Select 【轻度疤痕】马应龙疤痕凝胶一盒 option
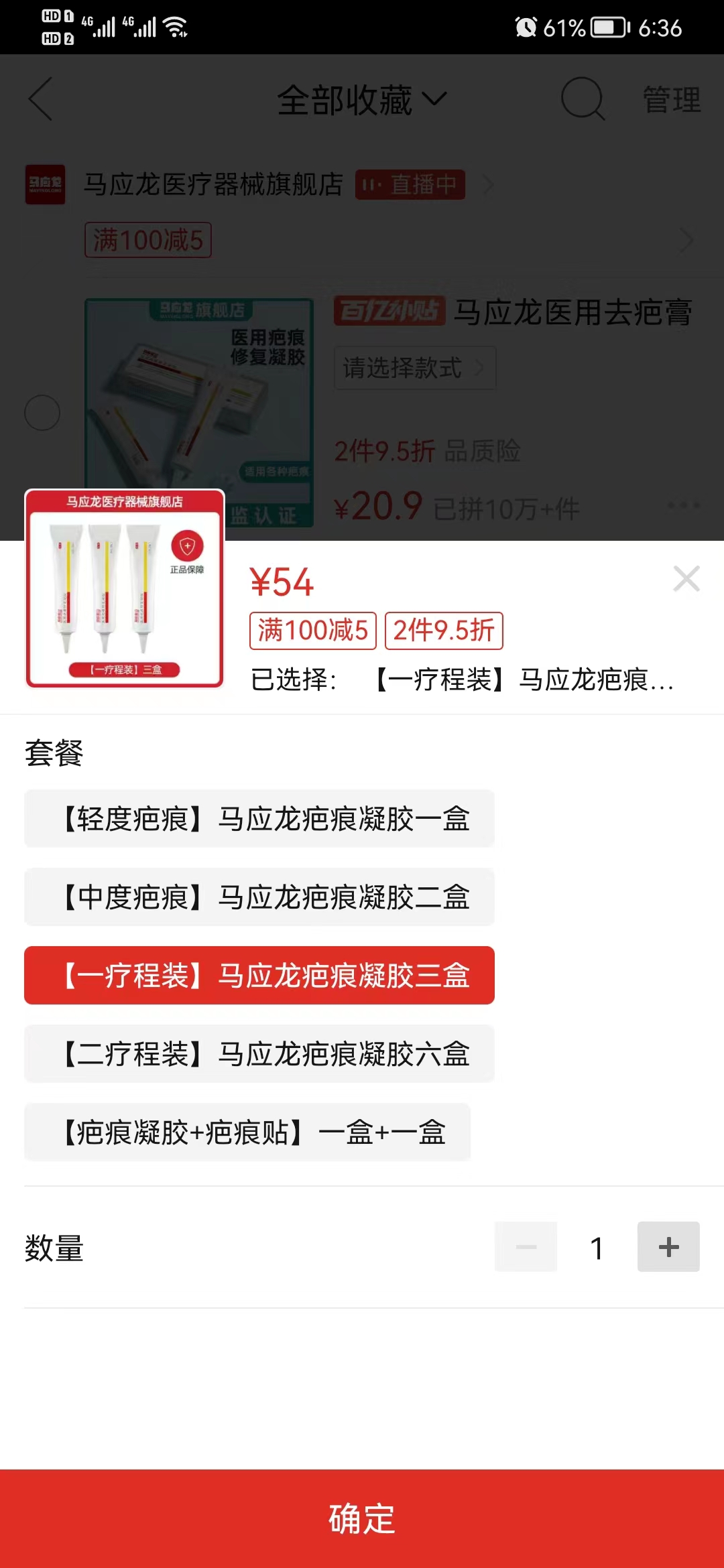 (259, 819)
